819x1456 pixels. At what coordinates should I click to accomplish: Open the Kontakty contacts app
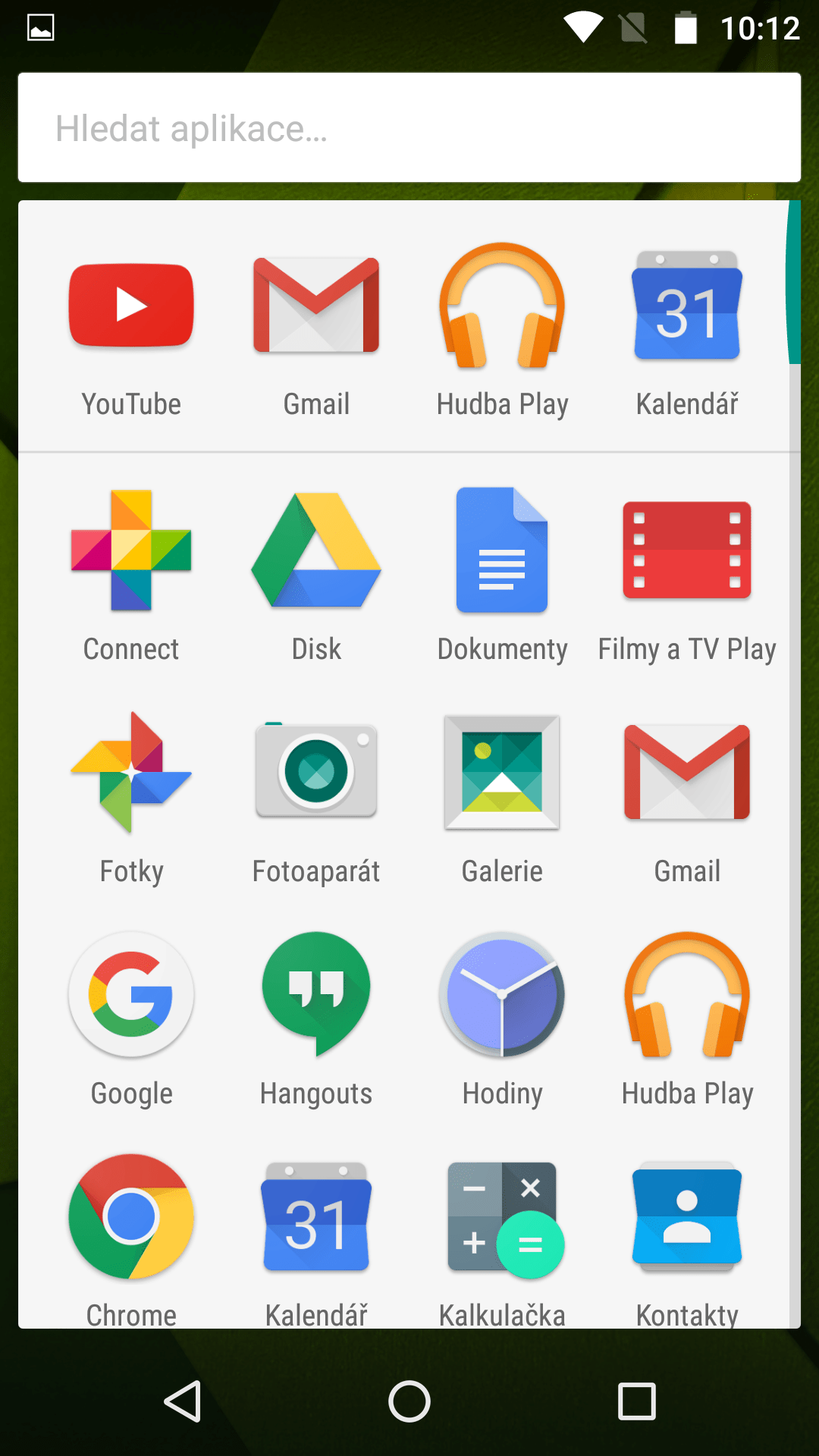pyautogui.click(x=687, y=1216)
